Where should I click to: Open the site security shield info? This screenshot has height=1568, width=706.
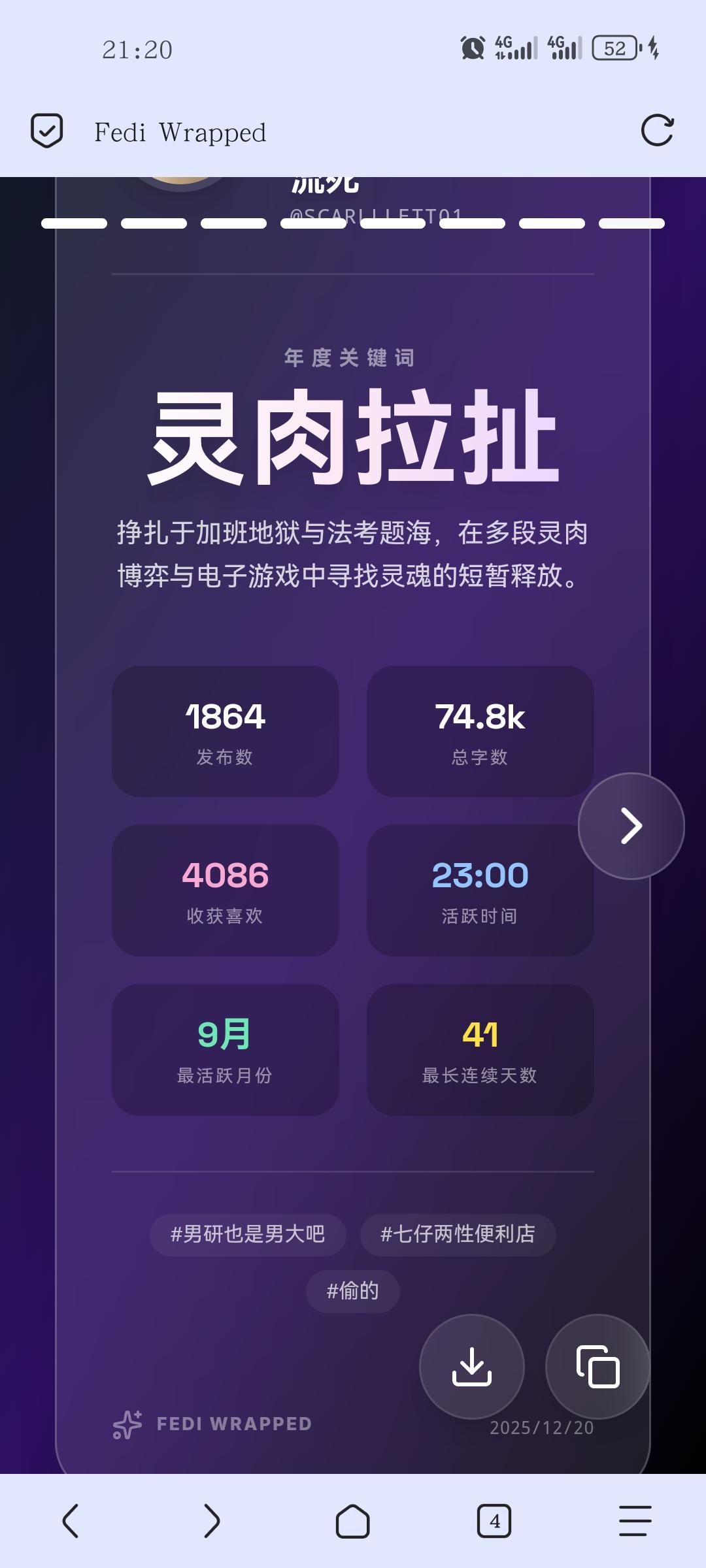47,131
